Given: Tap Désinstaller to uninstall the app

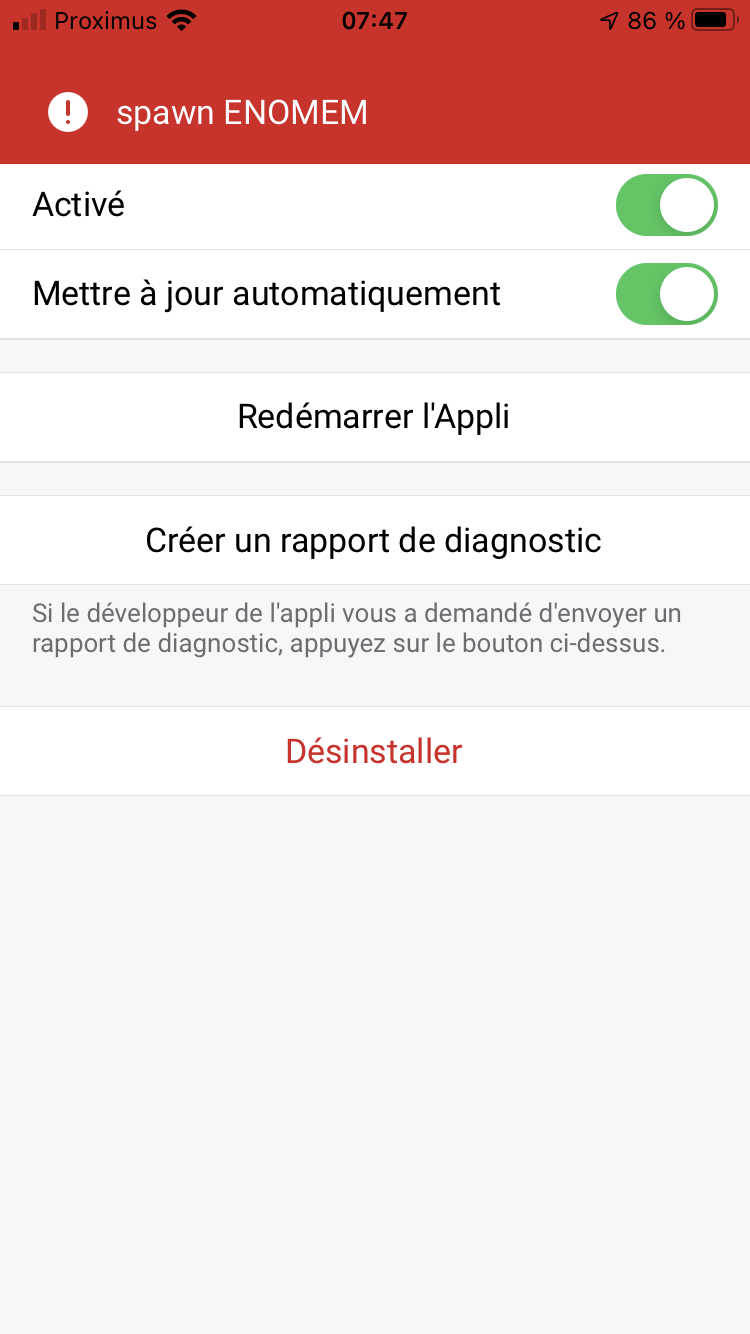Looking at the screenshot, I should (x=374, y=751).
